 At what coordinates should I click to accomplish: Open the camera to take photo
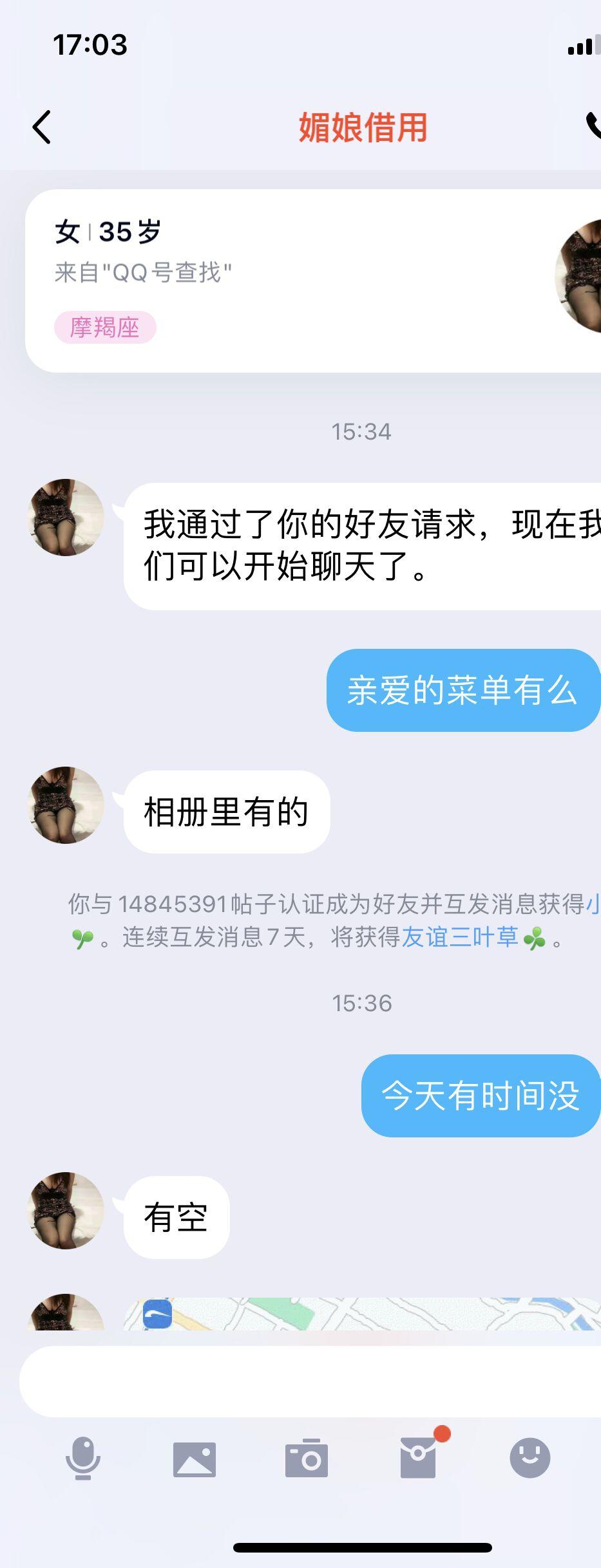[307, 1458]
